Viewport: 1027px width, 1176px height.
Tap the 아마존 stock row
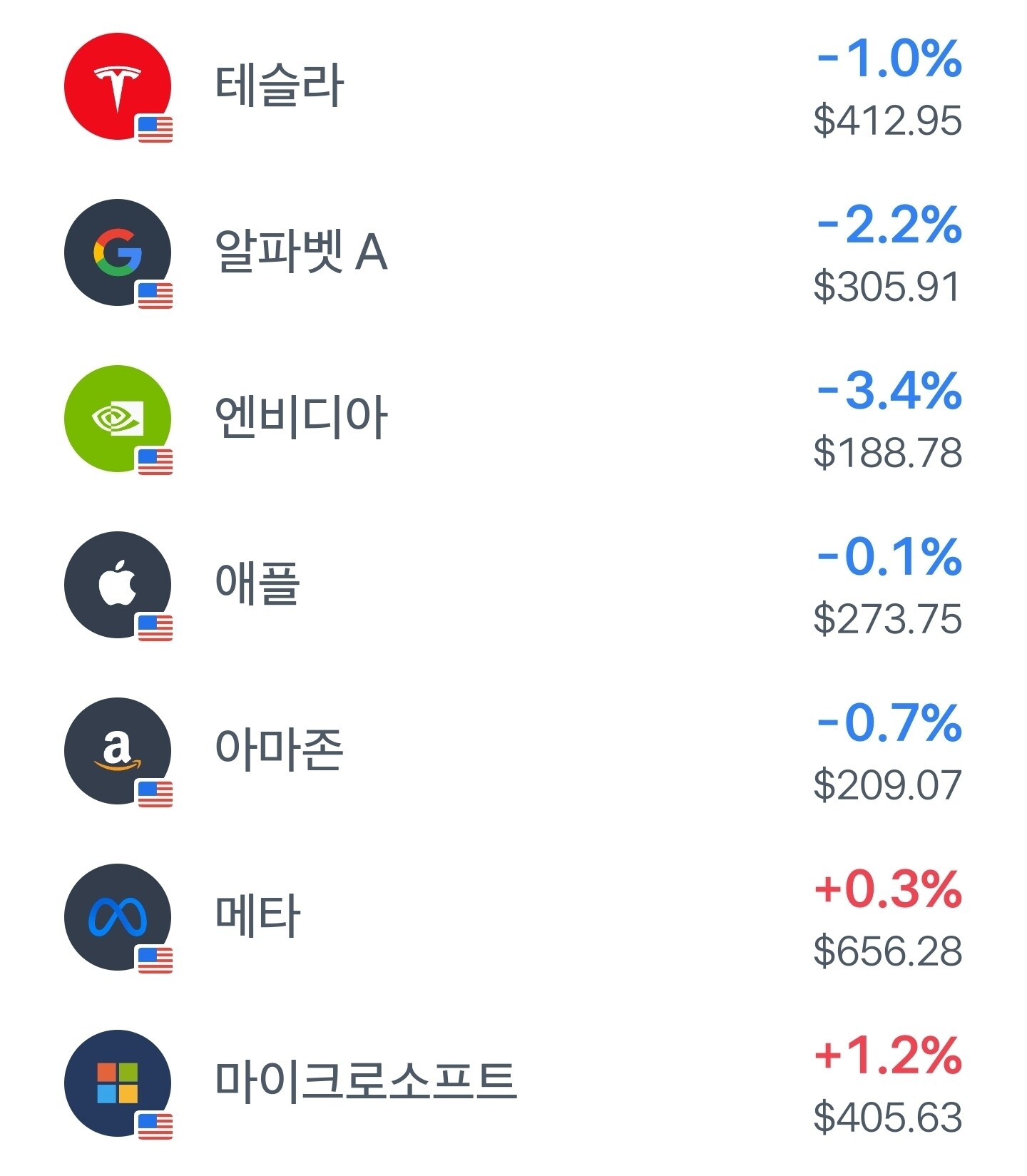(x=513, y=751)
